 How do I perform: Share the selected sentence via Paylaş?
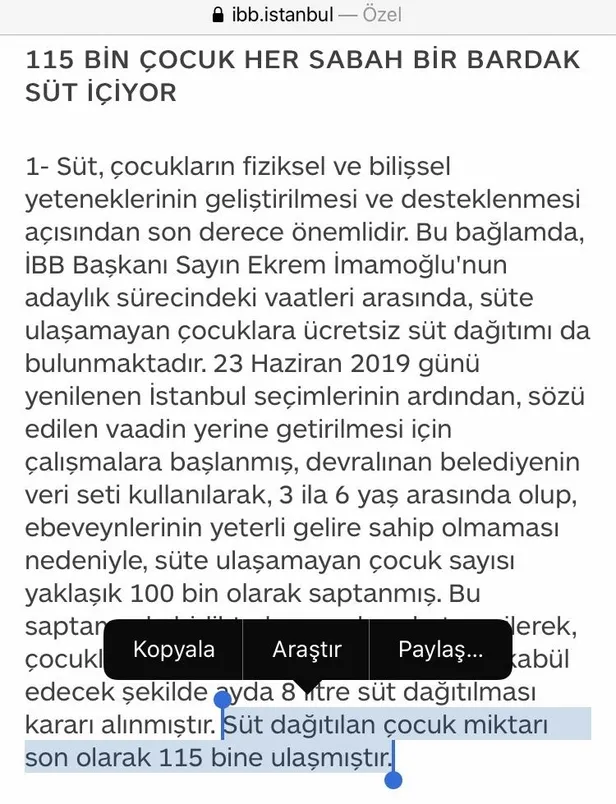(x=440, y=649)
